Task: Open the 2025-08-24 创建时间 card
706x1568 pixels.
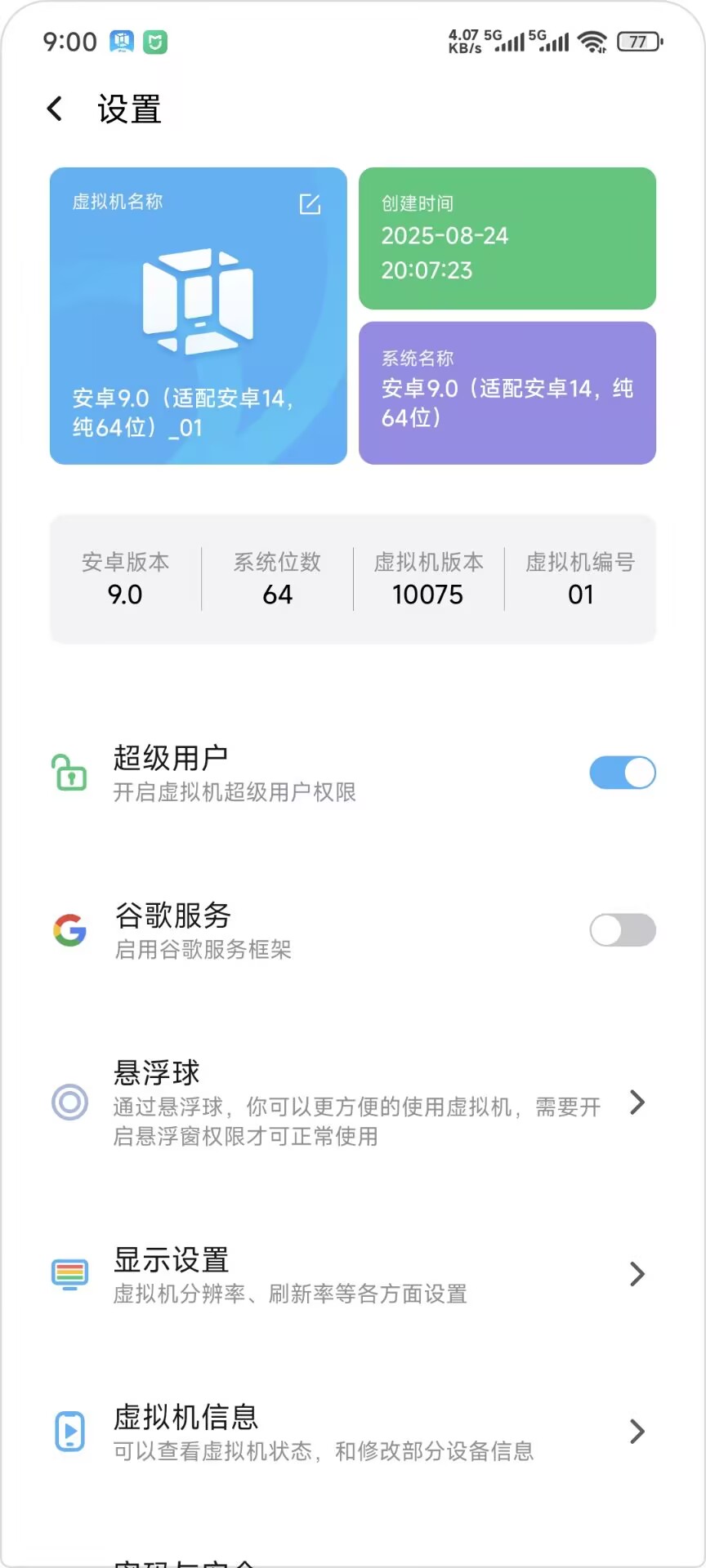Action: pos(507,238)
